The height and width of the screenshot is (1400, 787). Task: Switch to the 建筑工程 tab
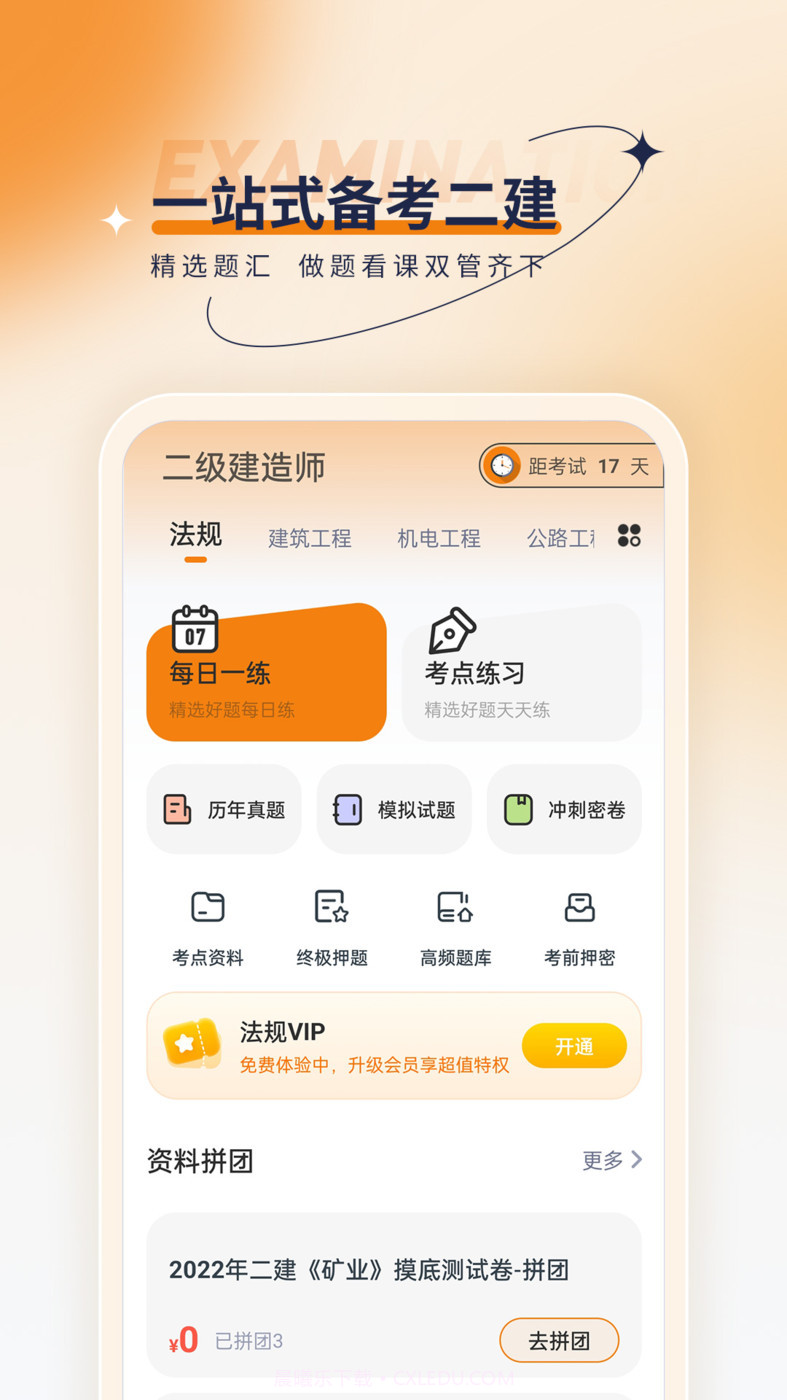(x=310, y=538)
